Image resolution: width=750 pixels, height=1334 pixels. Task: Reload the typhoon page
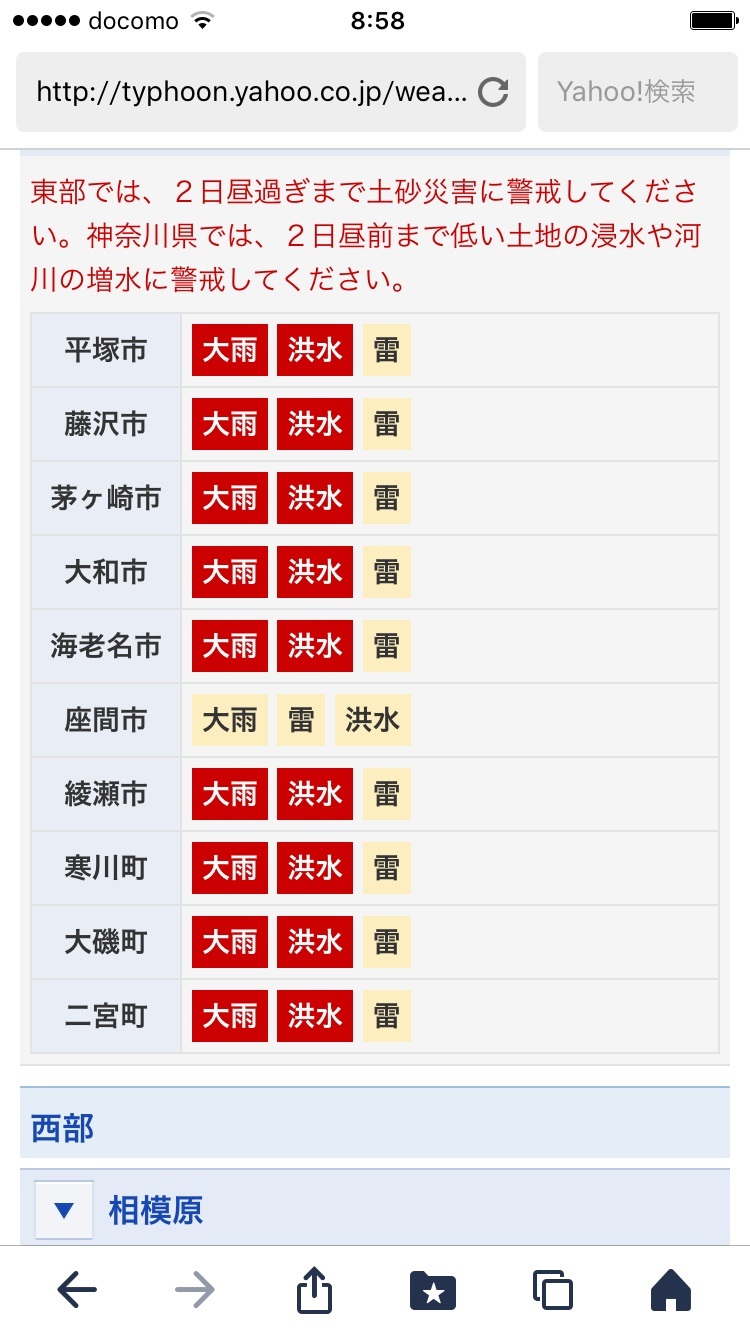tap(493, 93)
